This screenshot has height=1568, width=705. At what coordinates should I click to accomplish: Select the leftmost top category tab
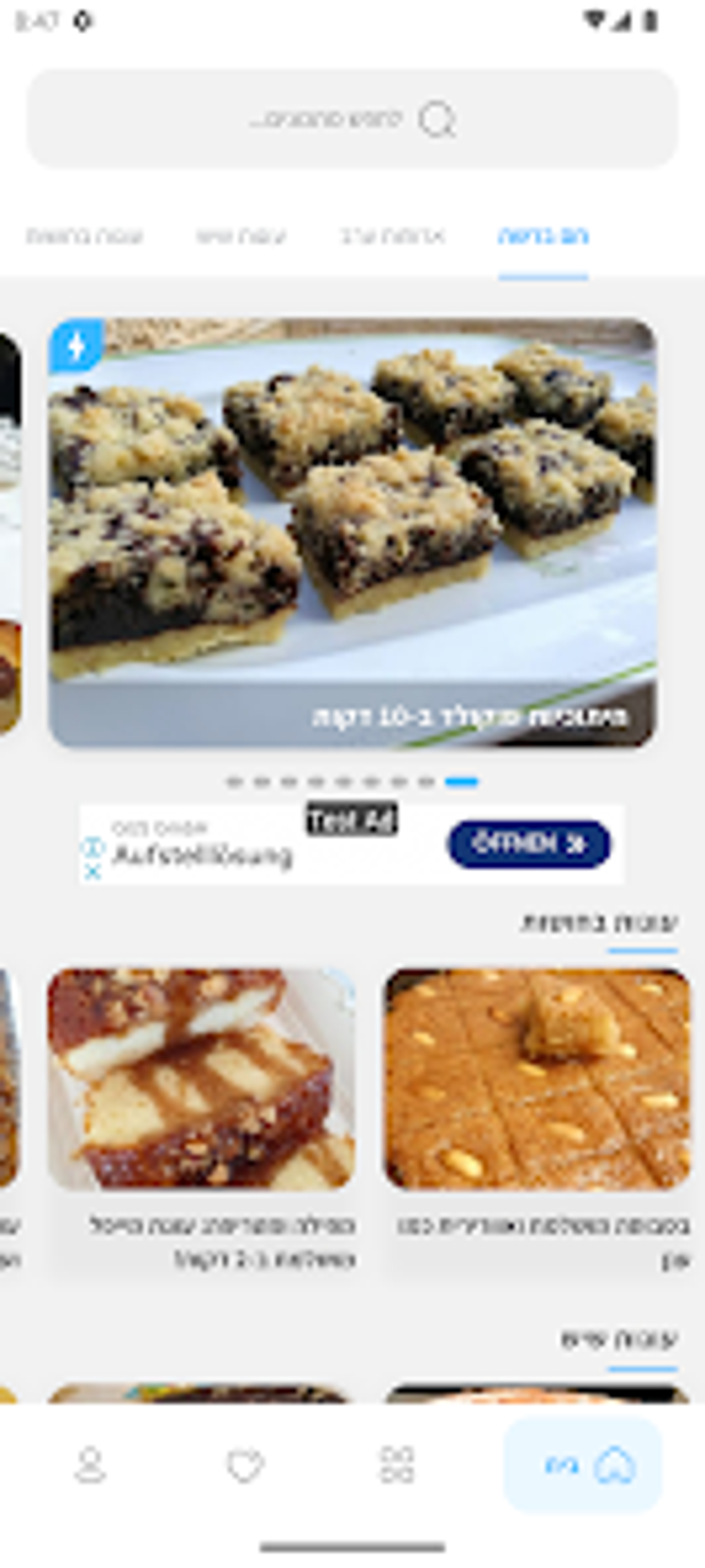point(84,236)
